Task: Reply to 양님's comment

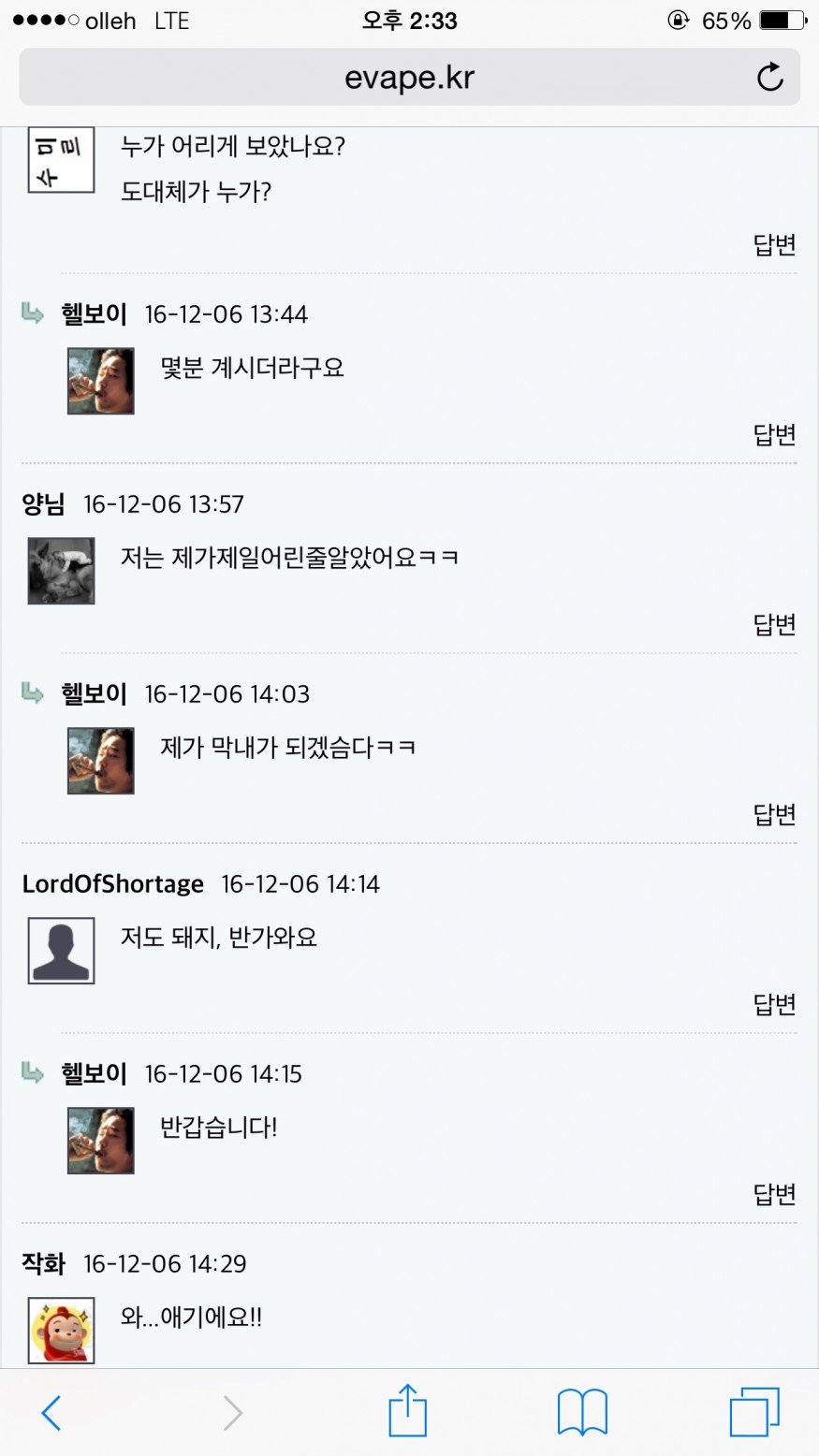Action: (774, 624)
